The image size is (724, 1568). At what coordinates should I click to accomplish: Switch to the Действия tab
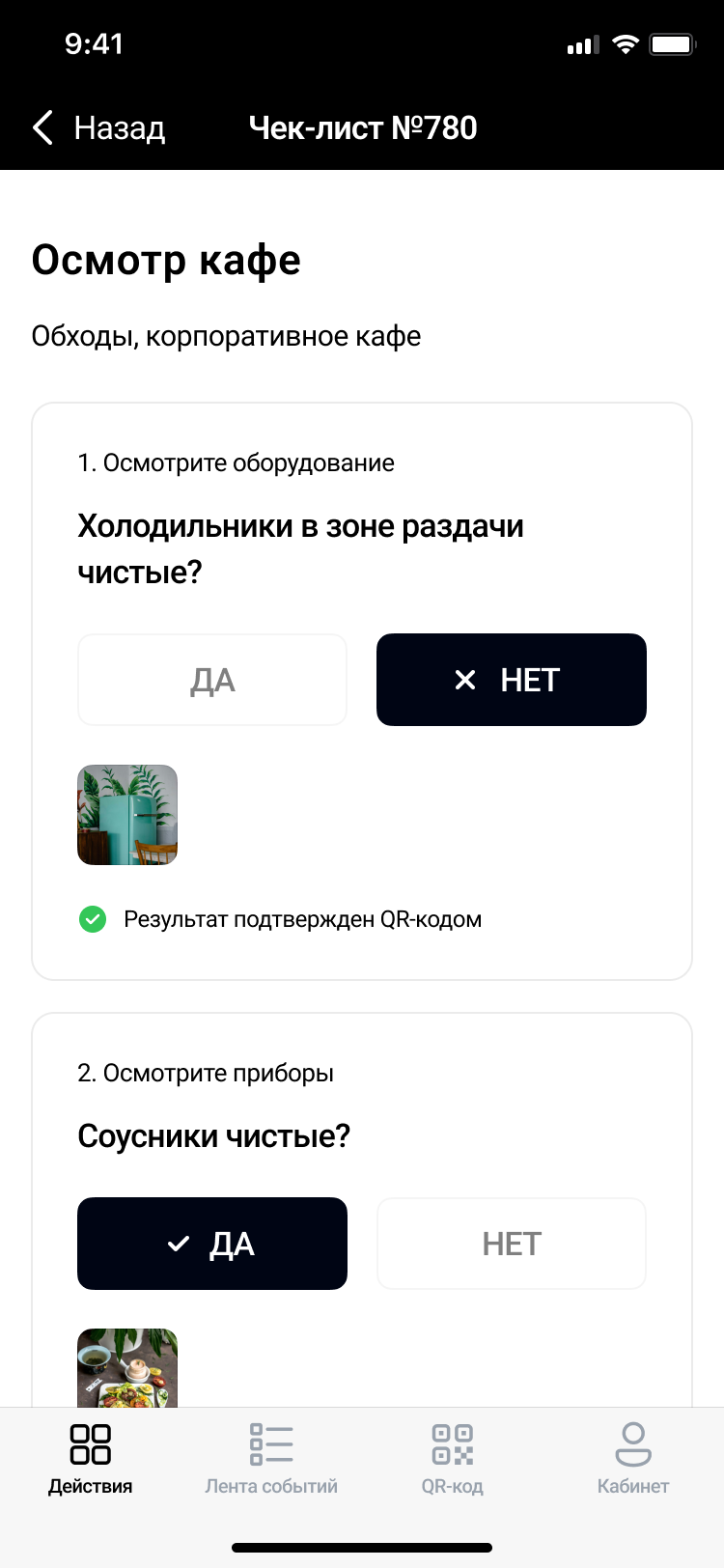click(x=91, y=1458)
